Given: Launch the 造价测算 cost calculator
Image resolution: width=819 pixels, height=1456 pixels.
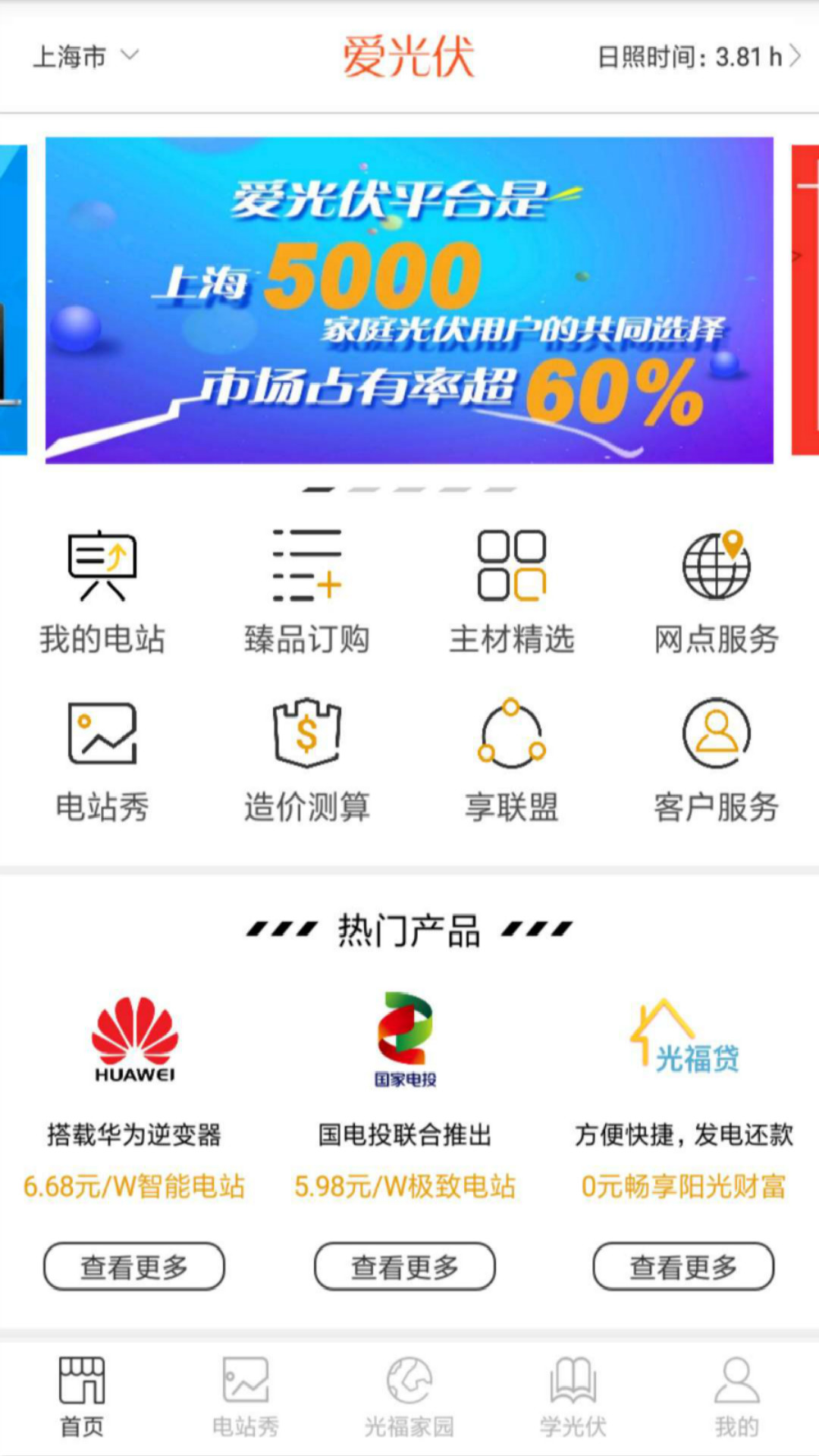Looking at the screenshot, I should coord(307,761).
